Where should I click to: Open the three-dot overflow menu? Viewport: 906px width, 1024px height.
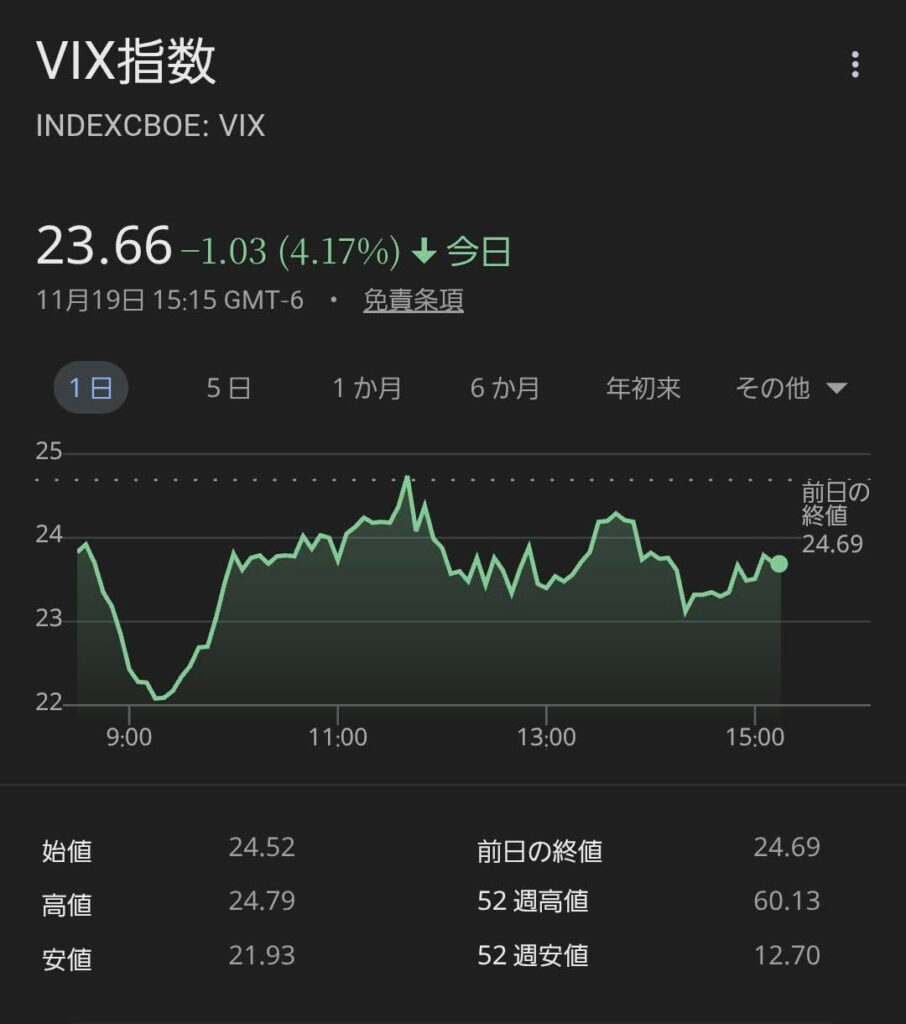pyautogui.click(x=854, y=66)
